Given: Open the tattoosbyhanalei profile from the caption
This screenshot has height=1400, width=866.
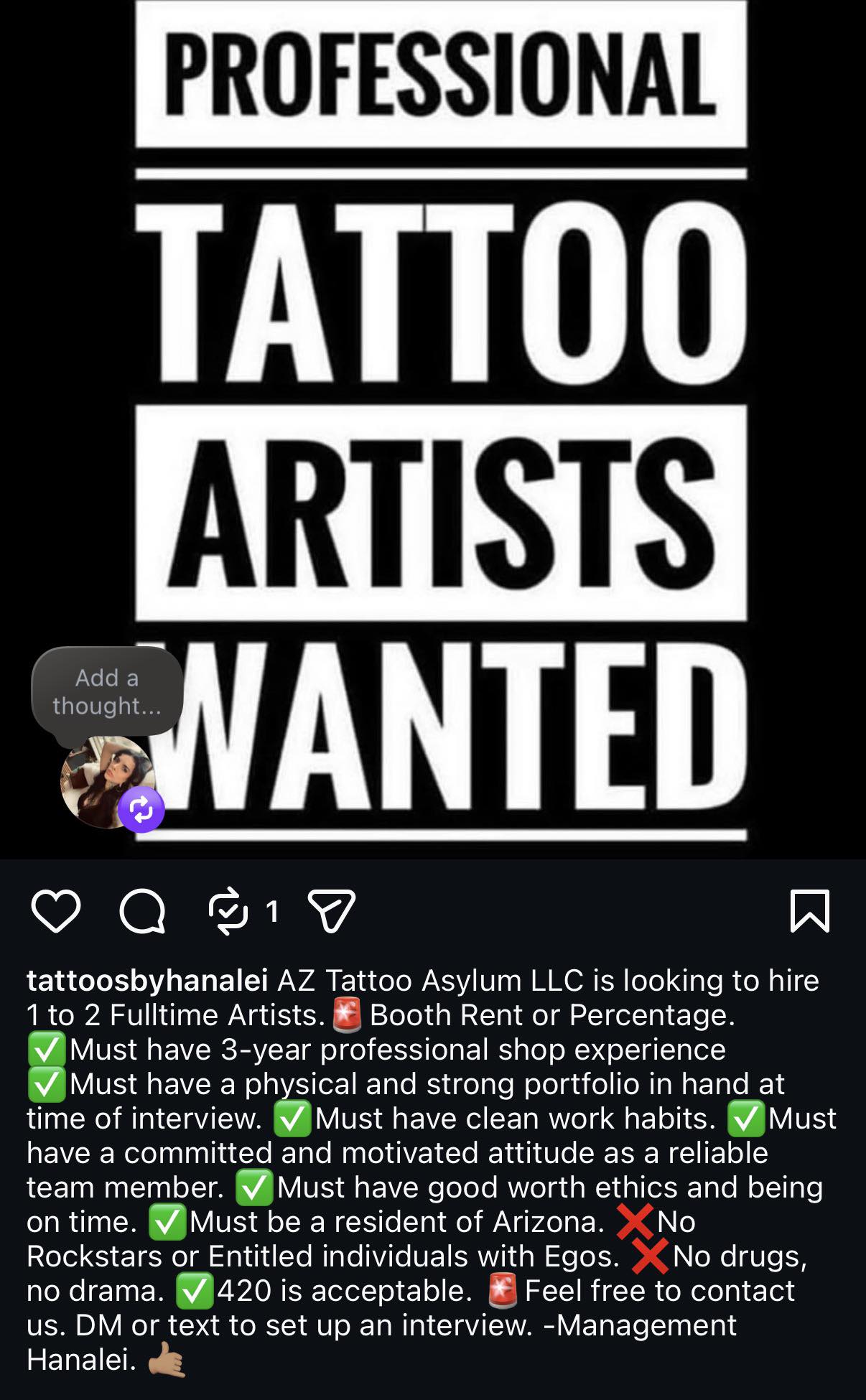Looking at the screenshot, I should (147, 980).
